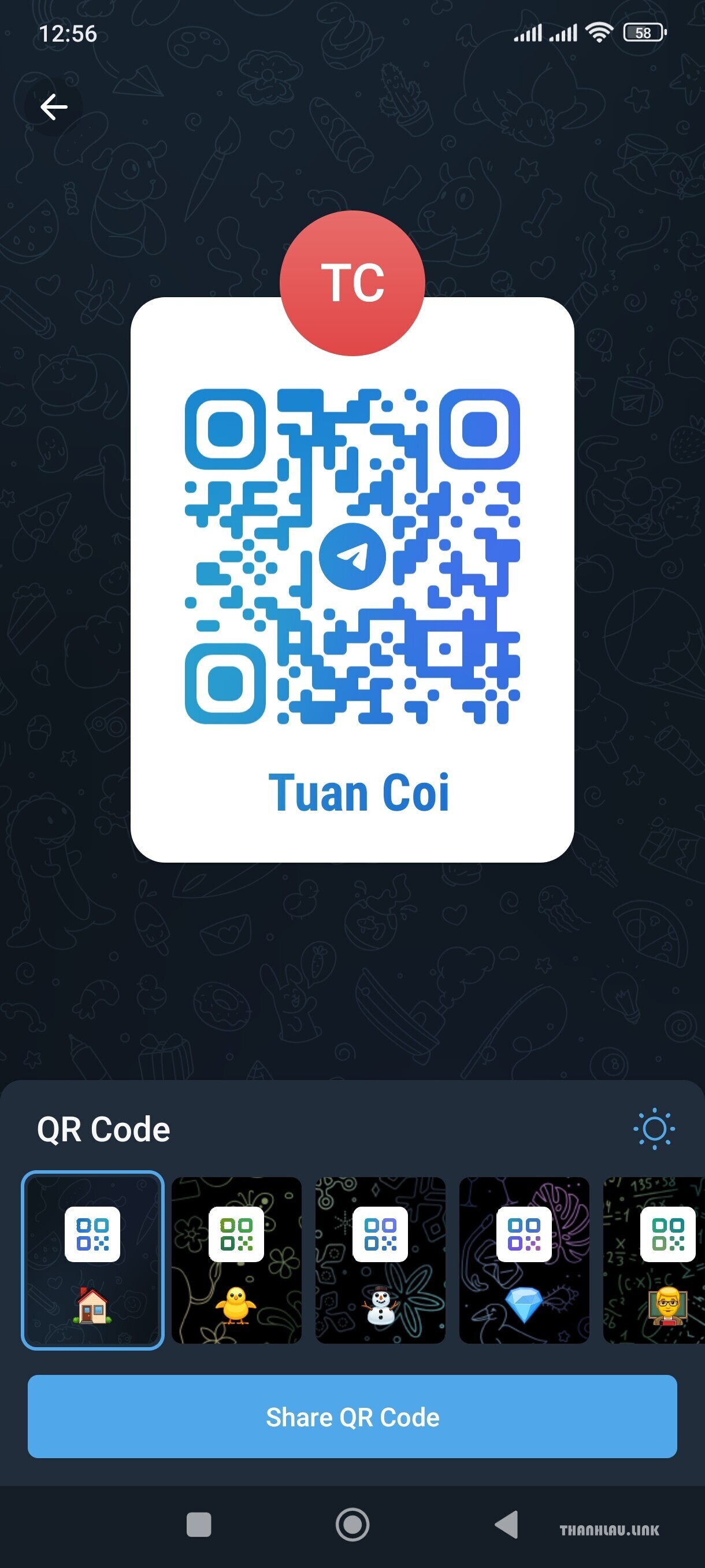Toggle day mode with the sun icon

click(x=654, y=1129)
